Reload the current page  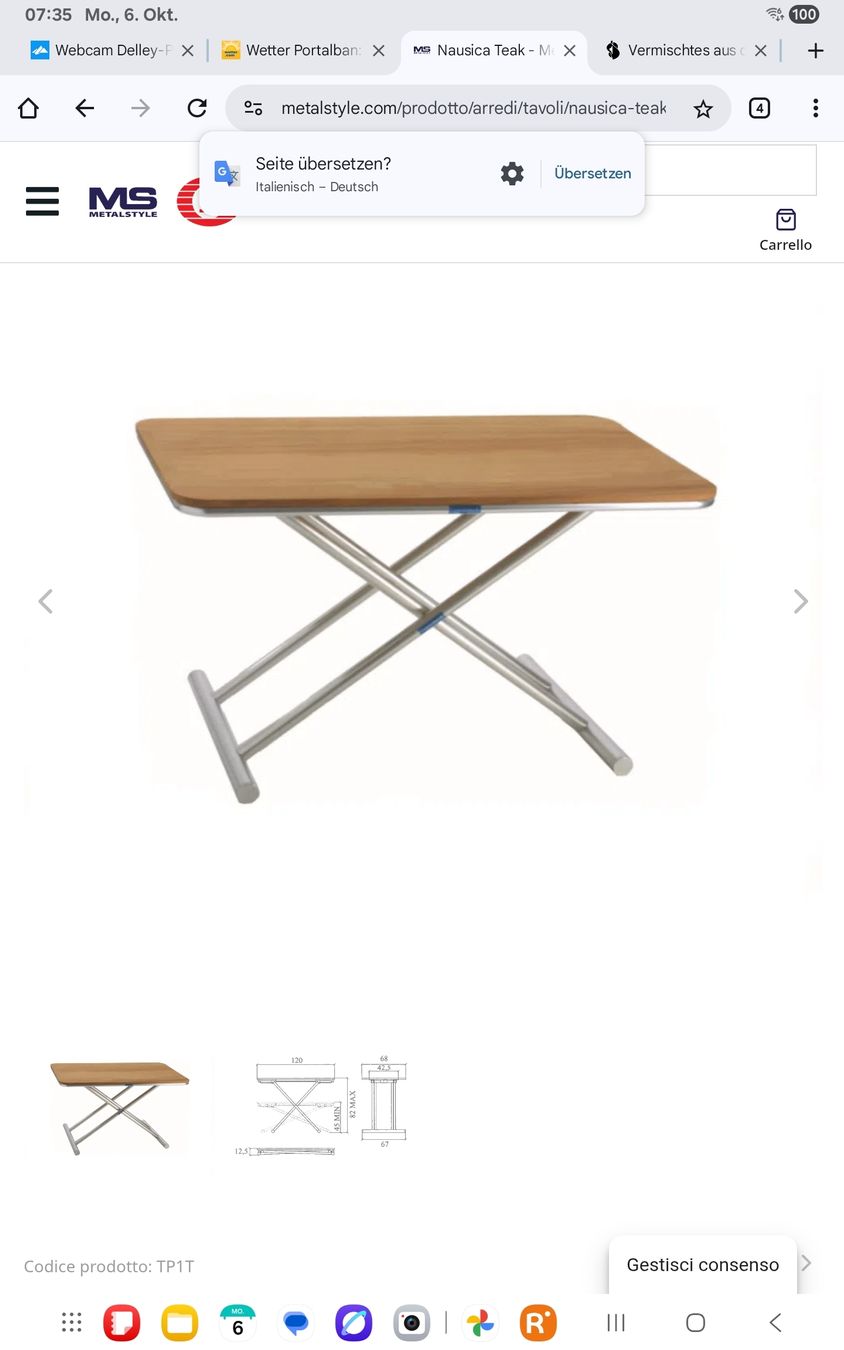(x=197, y=108)
